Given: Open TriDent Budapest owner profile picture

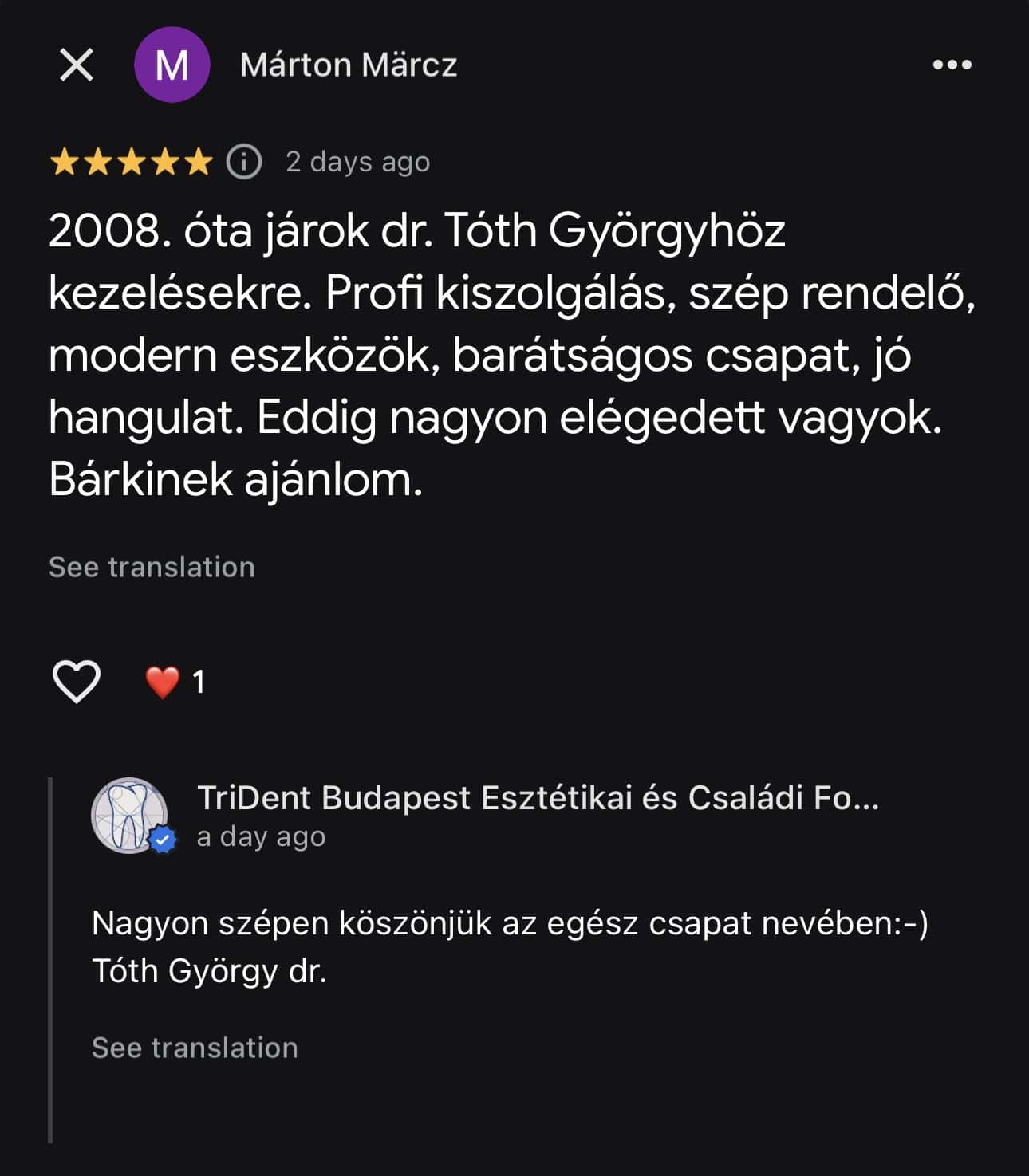Looking at the screenshot, I should coord(130,815).
